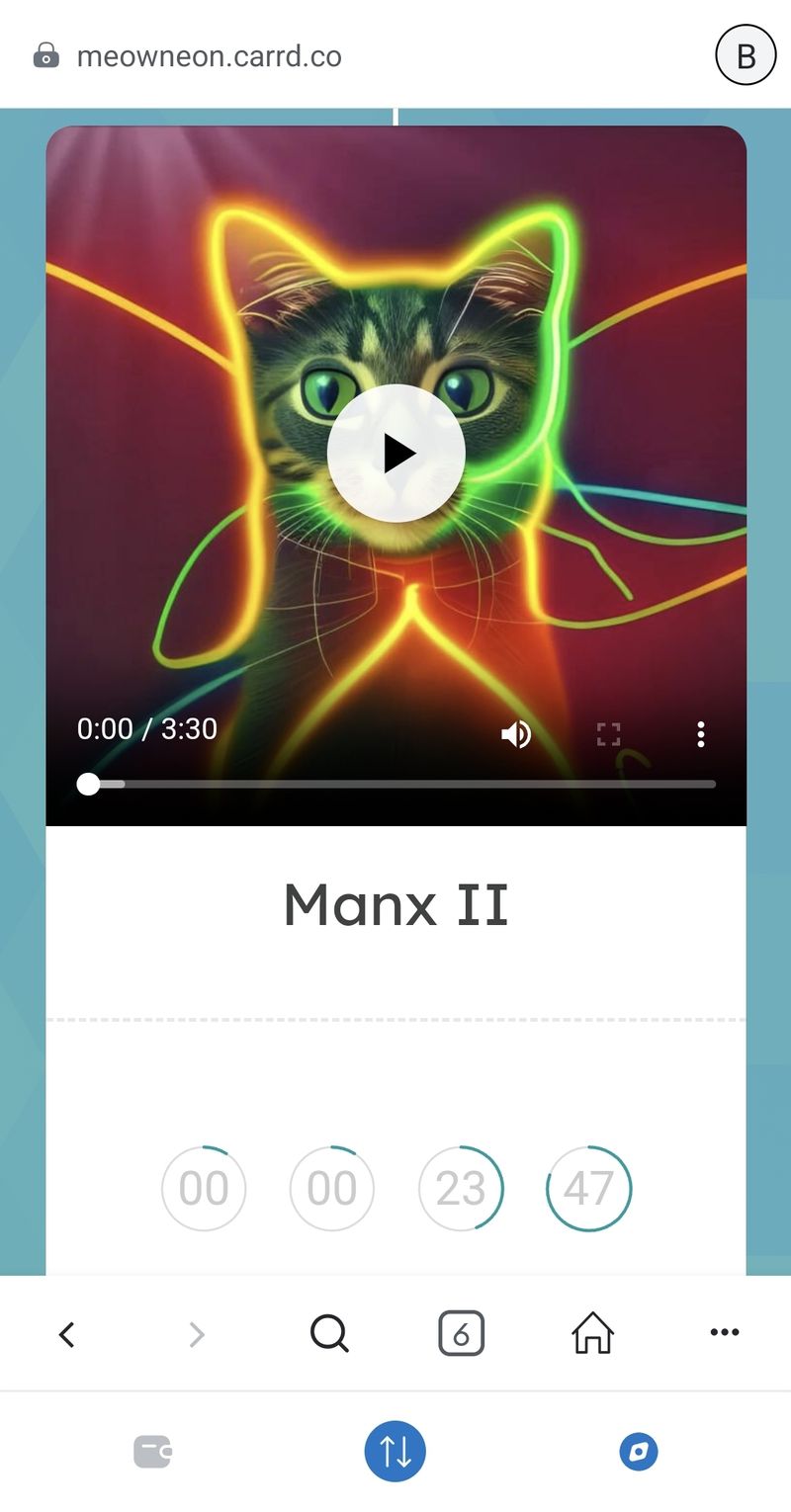791x1512 pixels.
Task: Tap the meowneon.carrd.co address bar
Action: tap(210, 56)
